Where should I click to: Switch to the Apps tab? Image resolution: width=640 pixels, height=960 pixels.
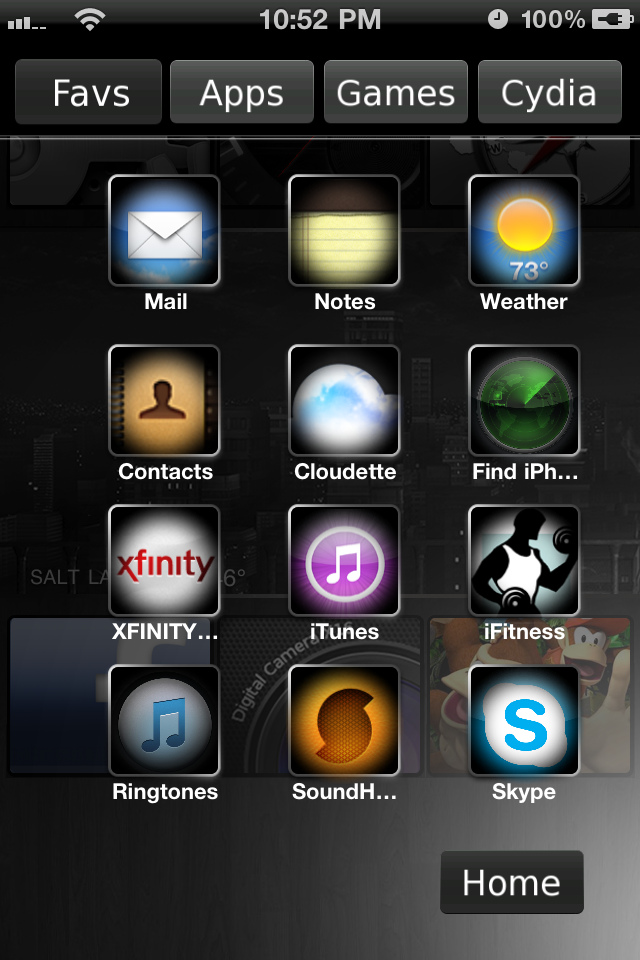[x=242, y=92]
